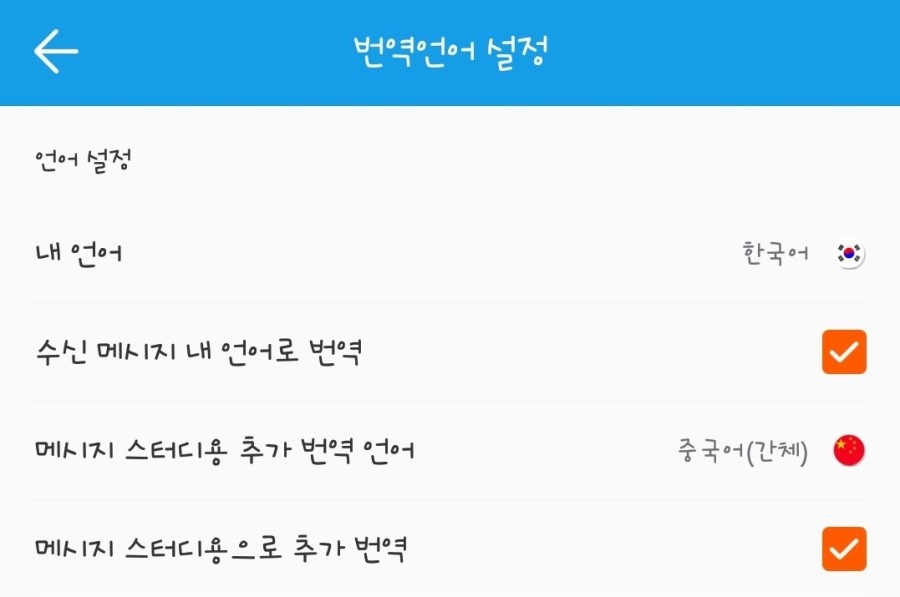
Task: Disable 메시지 스터디용으로 추가 번역 checkbox
Action: [844, 549]
